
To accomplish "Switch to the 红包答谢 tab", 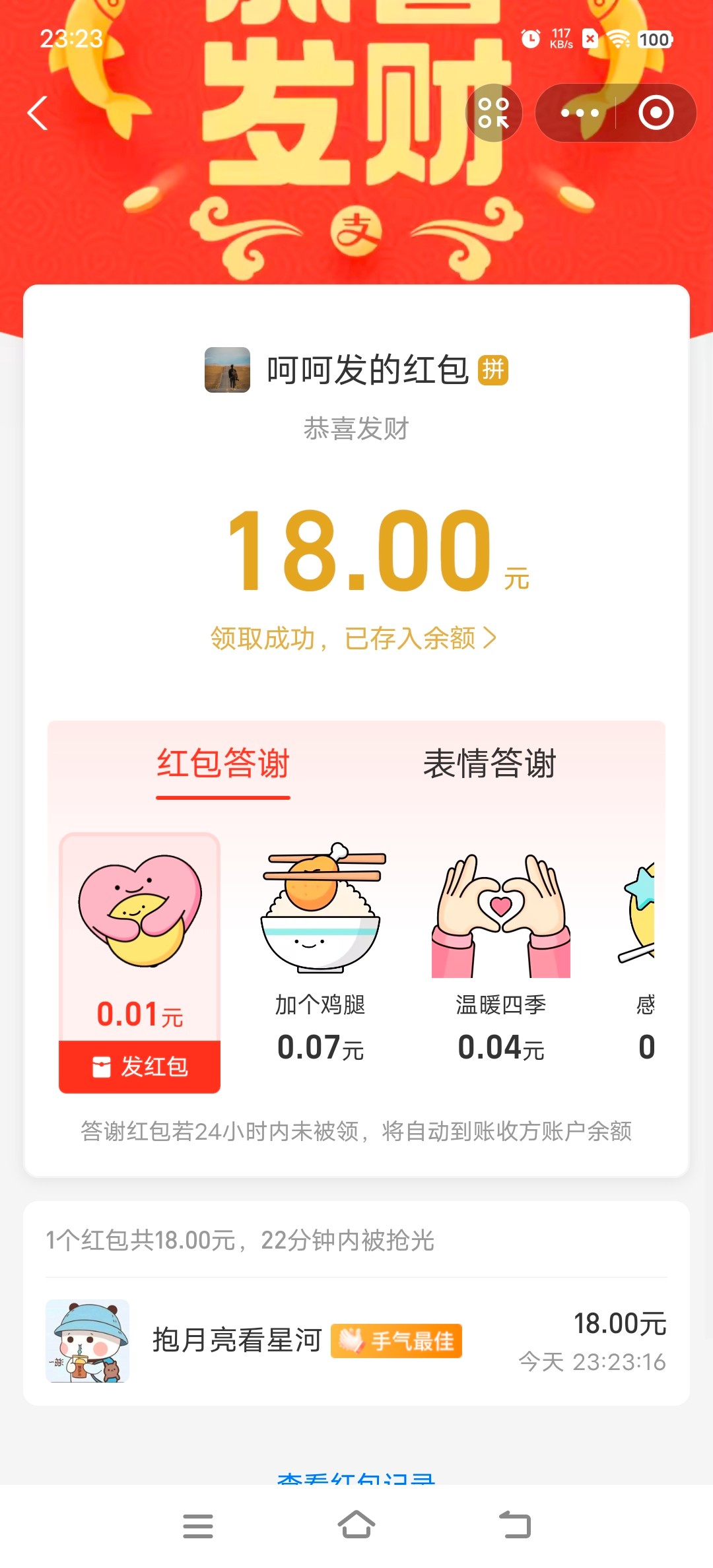I will click(x=223, y=764).
